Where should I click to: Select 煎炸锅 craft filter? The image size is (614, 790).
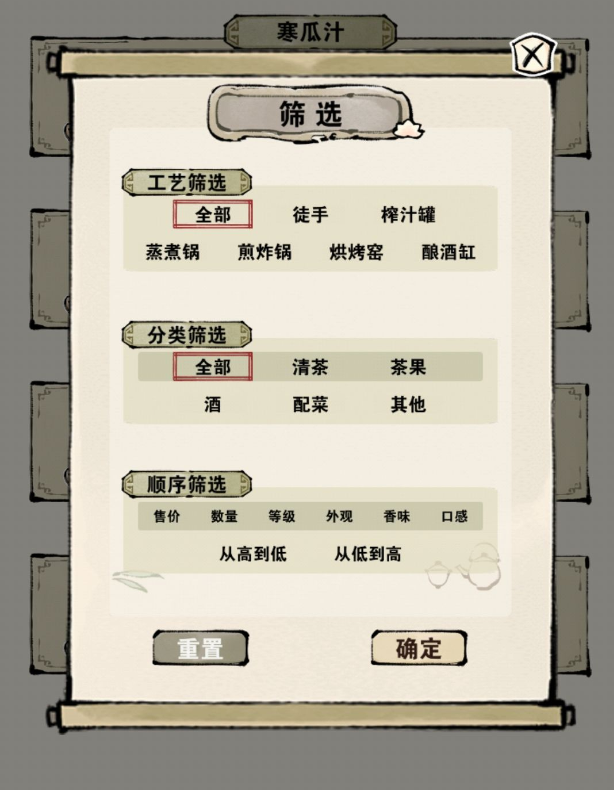(x=264, y=252)
